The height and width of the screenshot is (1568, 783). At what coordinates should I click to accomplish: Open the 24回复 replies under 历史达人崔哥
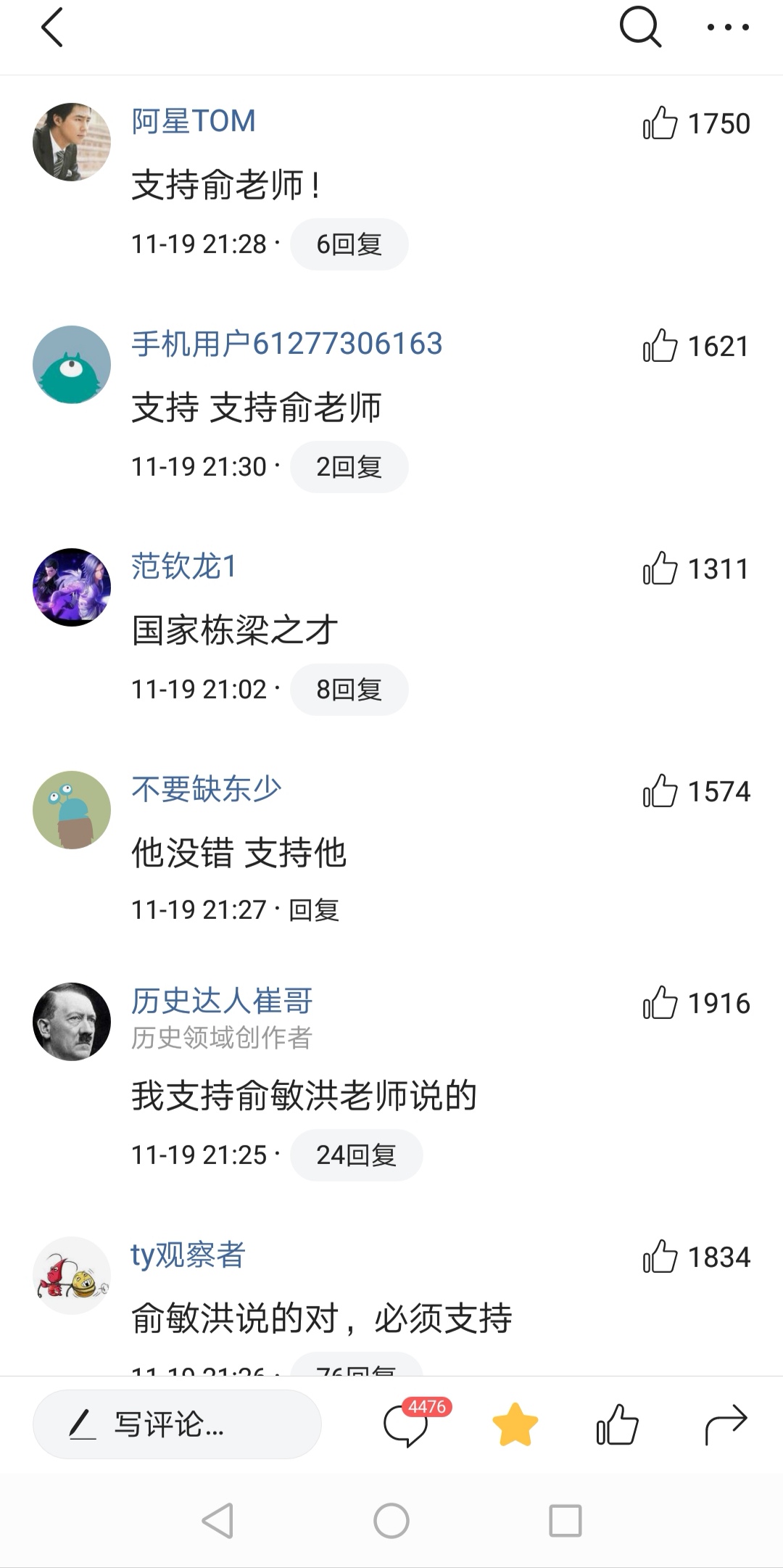356,1156
